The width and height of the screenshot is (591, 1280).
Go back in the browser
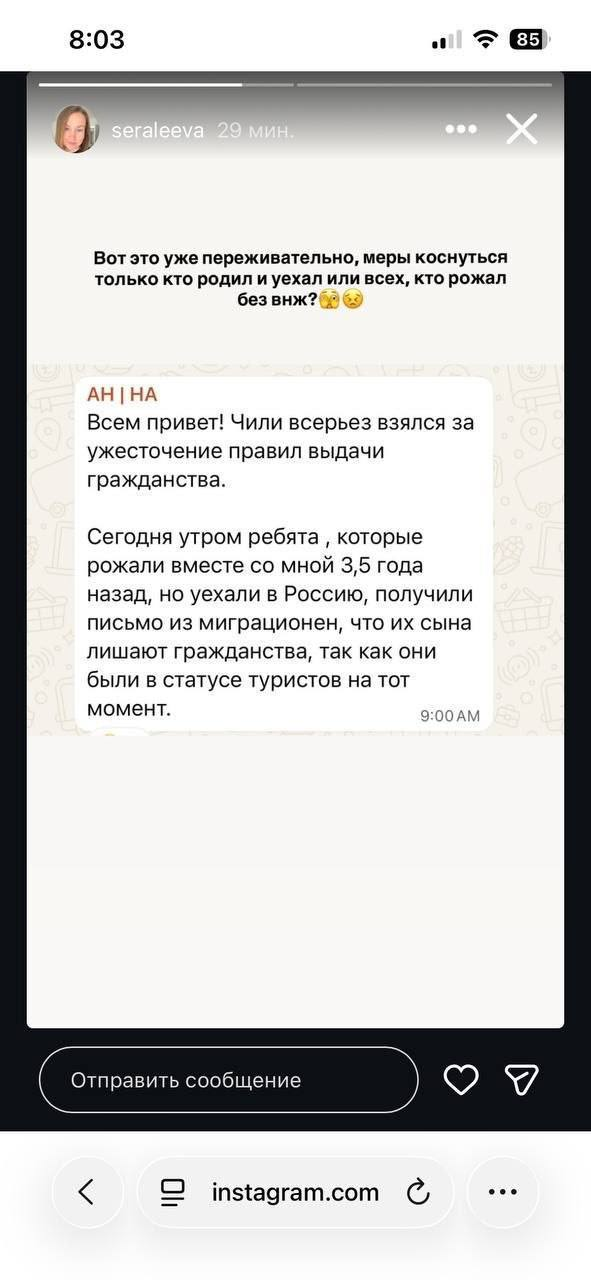[x=87, y=1192]
